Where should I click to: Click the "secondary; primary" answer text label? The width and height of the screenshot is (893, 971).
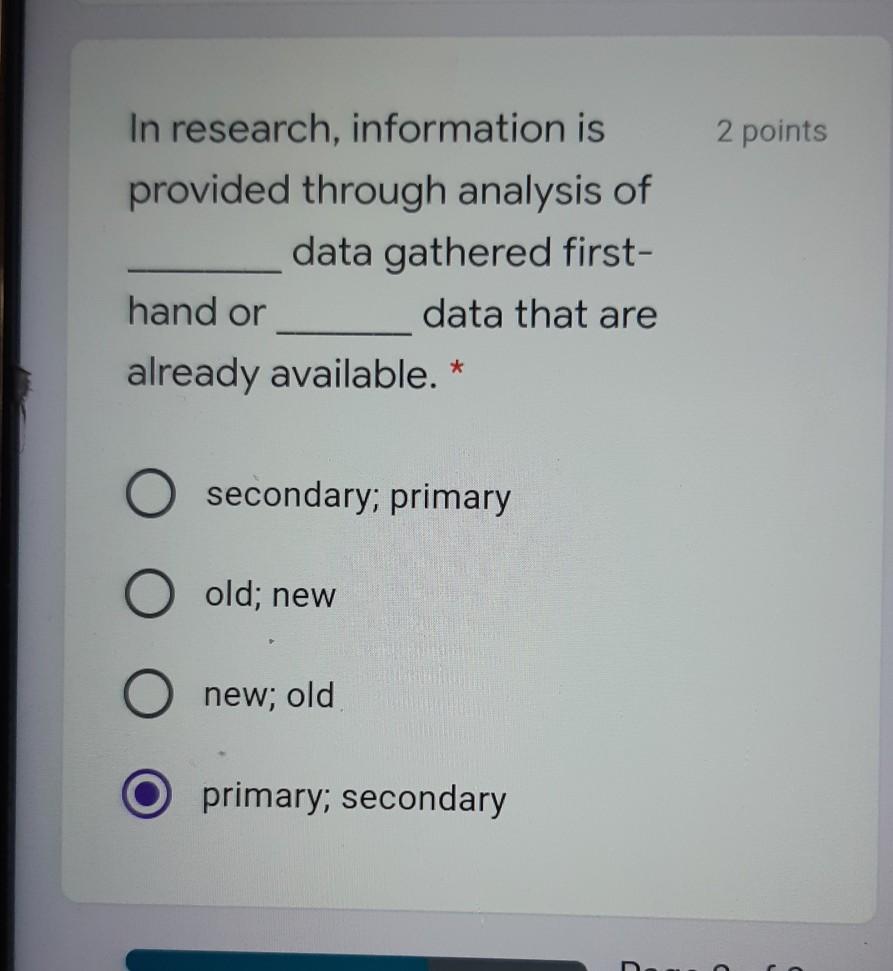coord(355,495)
